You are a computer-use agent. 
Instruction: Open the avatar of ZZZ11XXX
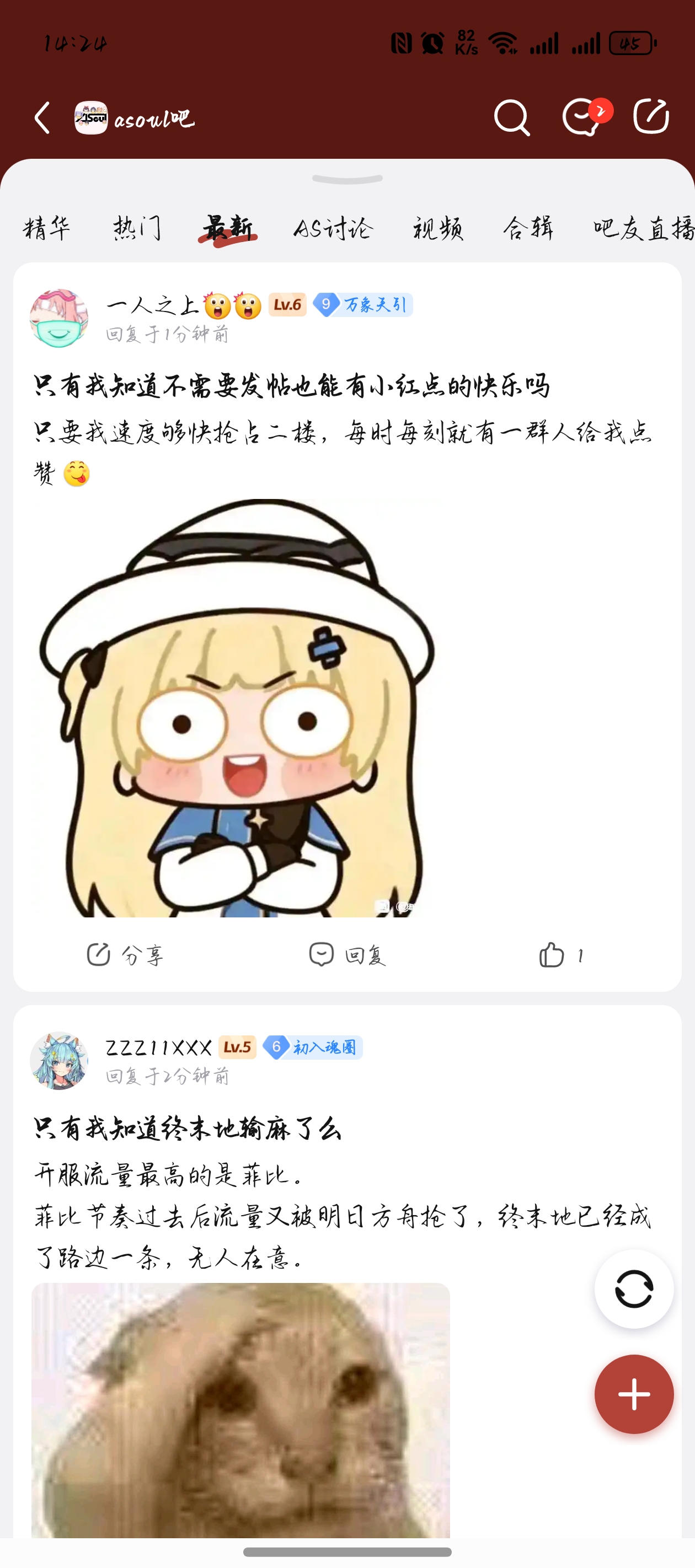(59, 1061)
